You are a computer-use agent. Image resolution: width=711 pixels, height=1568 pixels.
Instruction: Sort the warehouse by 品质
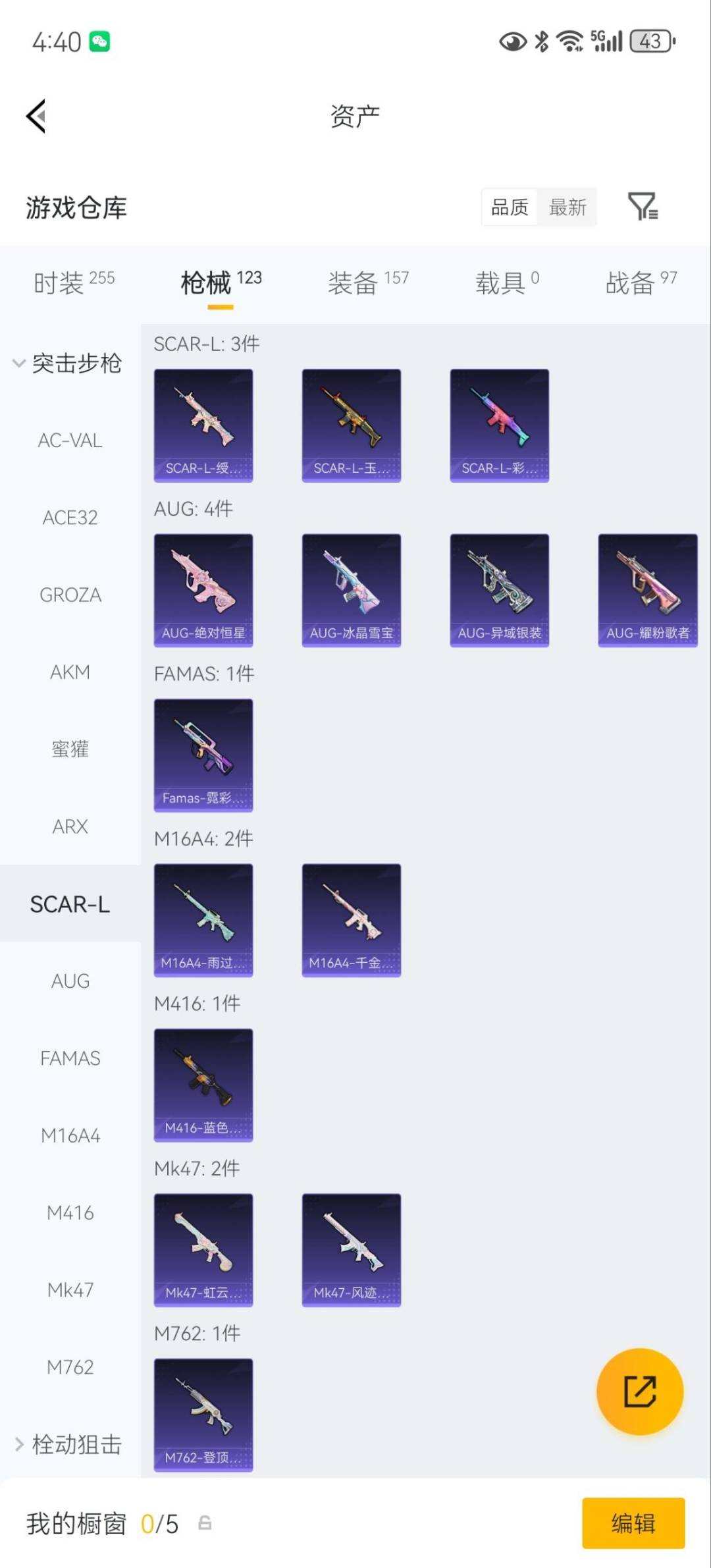(510, 207)
